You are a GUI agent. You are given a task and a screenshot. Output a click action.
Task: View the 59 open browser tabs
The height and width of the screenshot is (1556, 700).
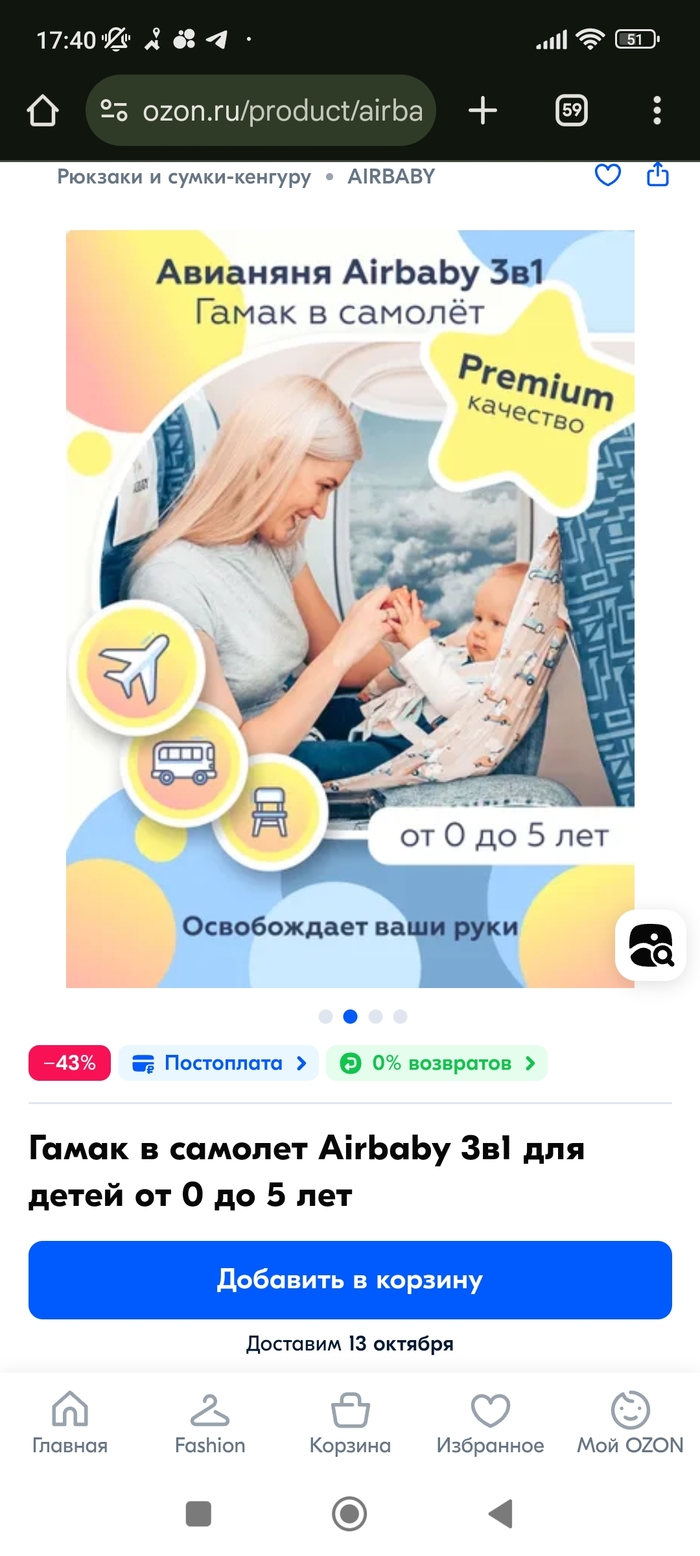(x=571, y=111)
